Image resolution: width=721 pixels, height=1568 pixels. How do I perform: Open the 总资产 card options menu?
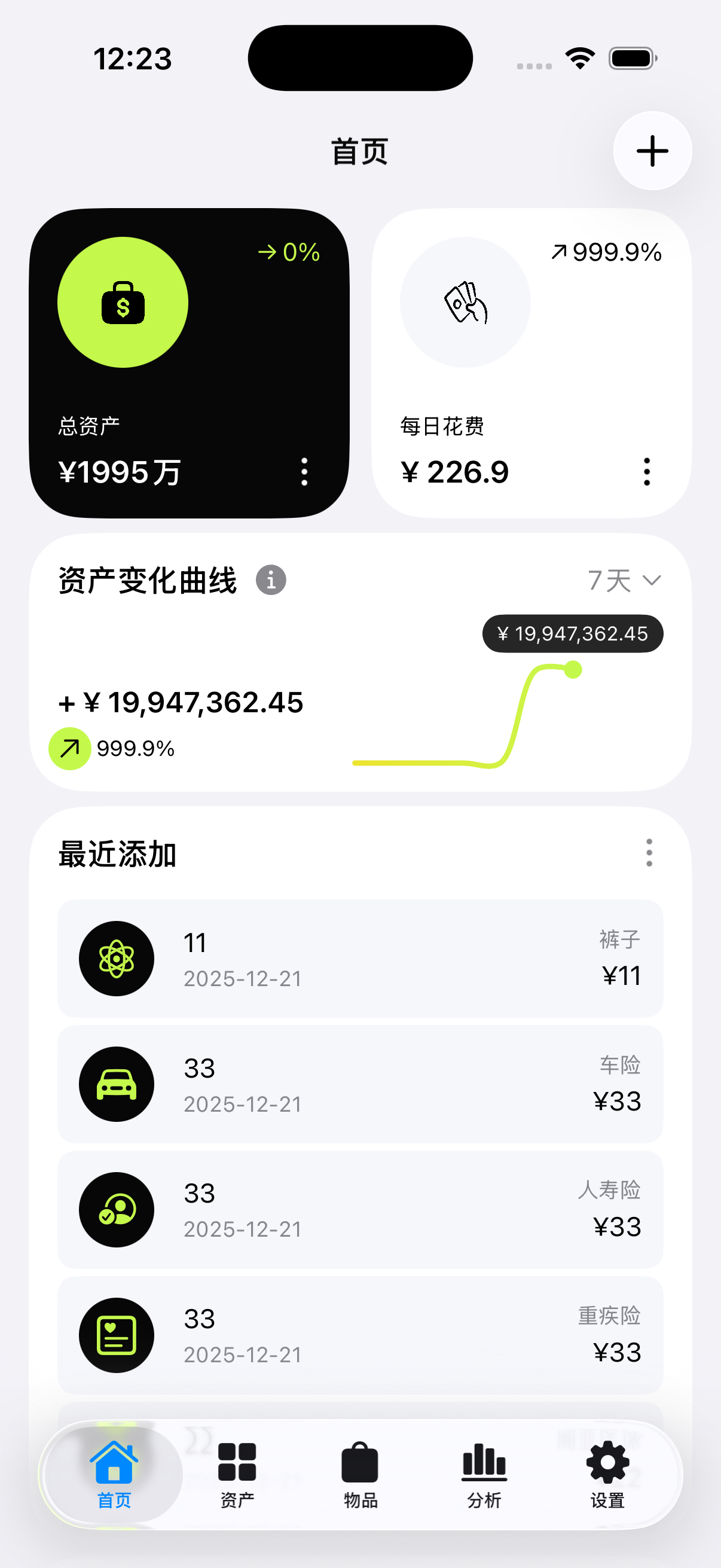pos(304,472)
